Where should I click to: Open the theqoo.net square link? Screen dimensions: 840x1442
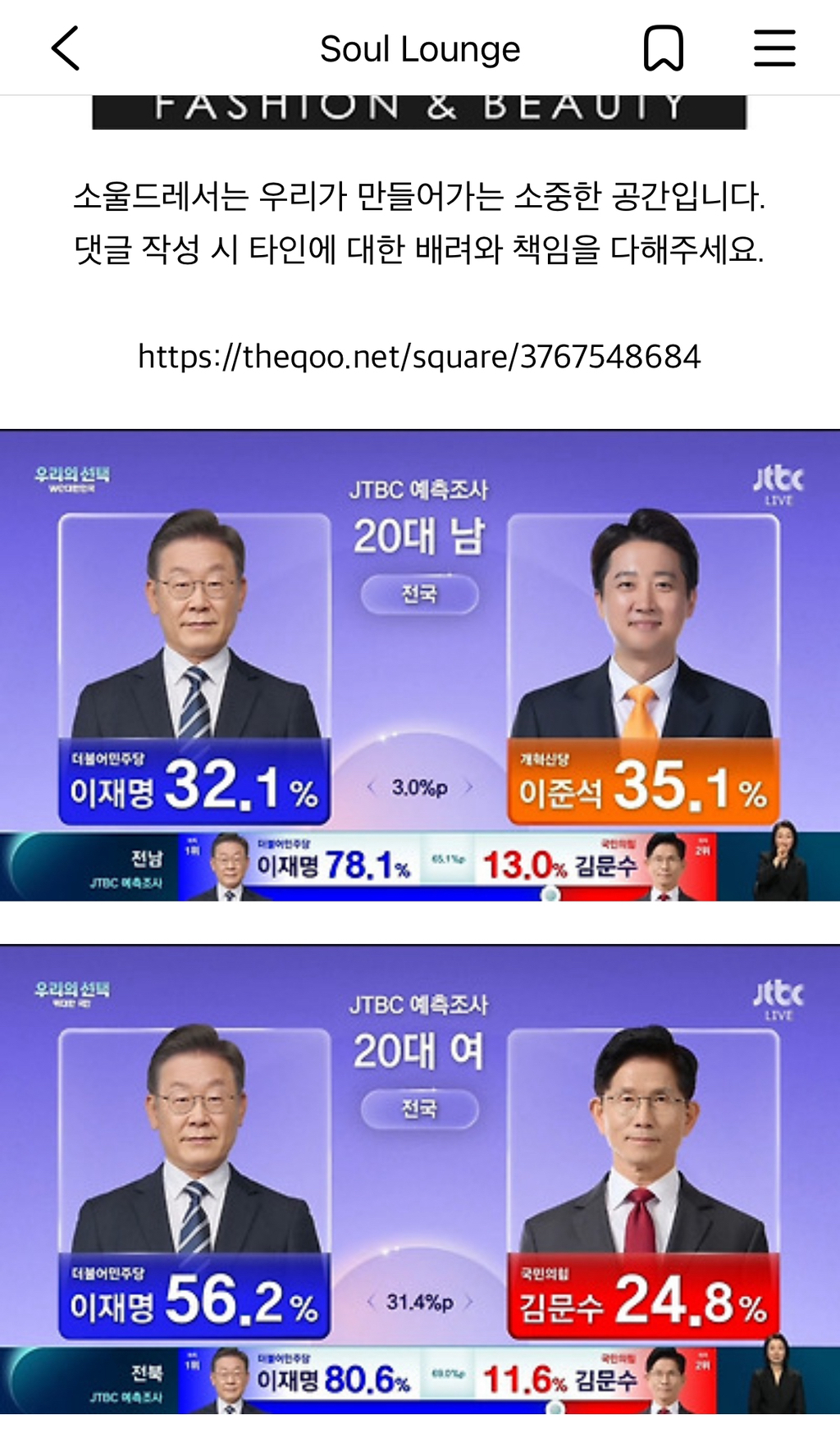pyautogui.click(x=420, y=356)
